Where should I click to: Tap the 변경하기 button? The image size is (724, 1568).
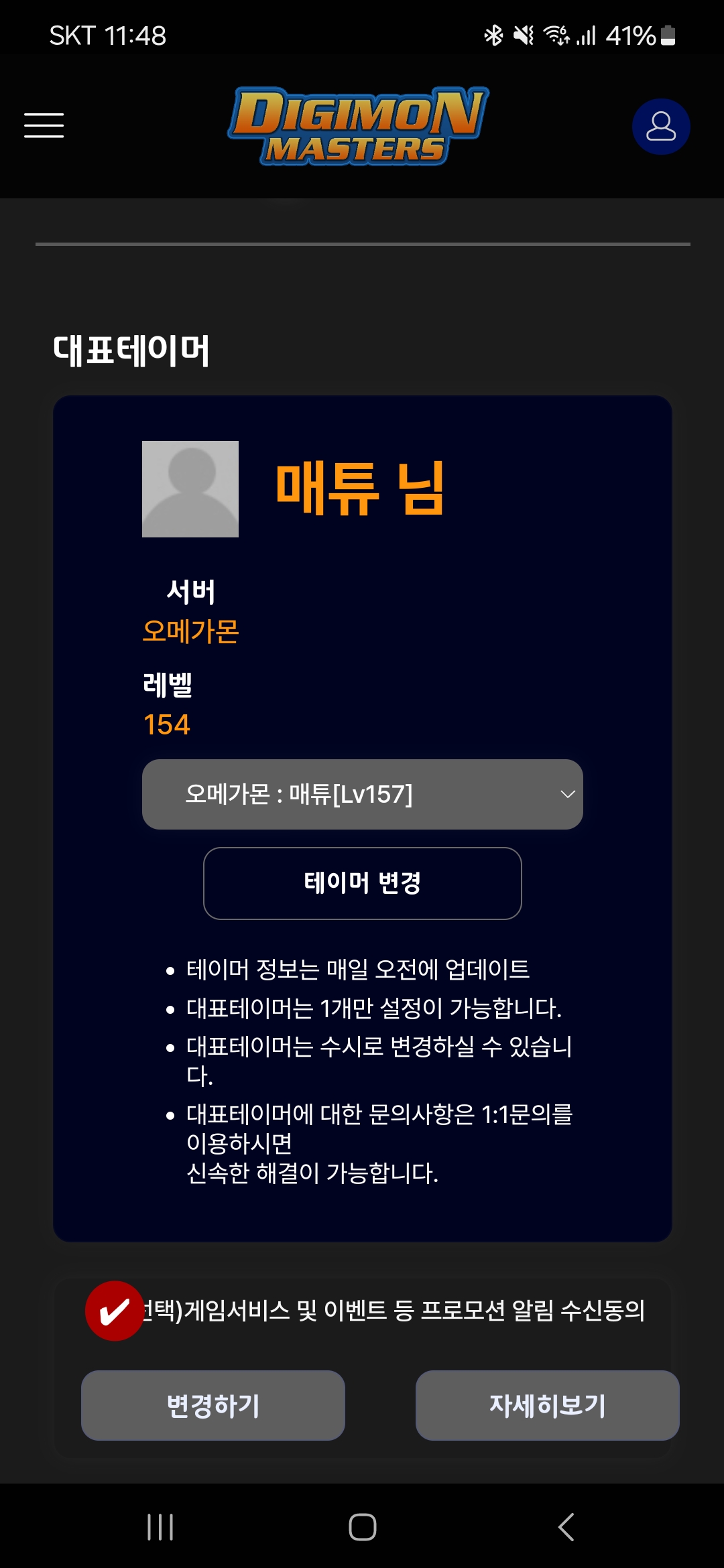click(x=213, y=1405)
